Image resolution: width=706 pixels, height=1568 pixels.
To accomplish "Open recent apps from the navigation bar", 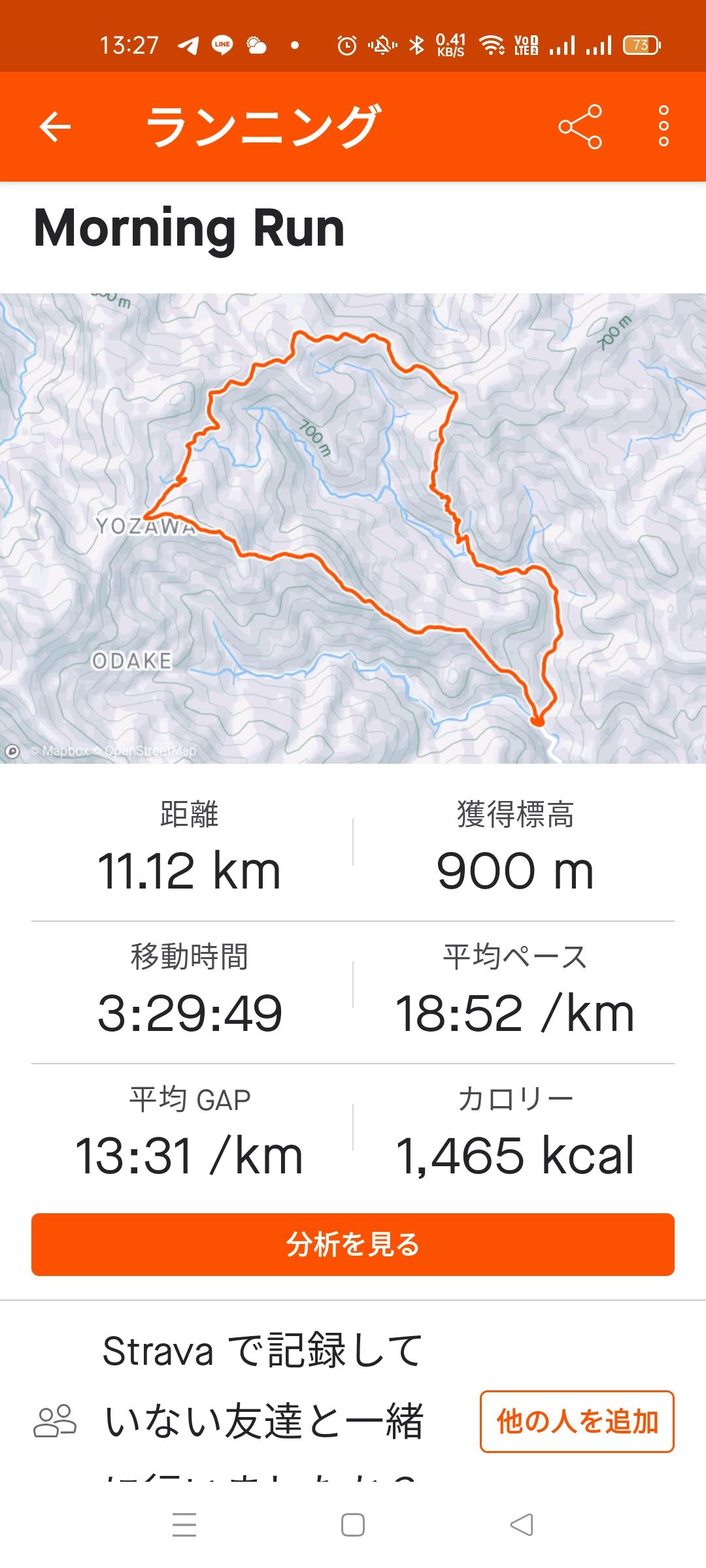I will click(184, 1525).
